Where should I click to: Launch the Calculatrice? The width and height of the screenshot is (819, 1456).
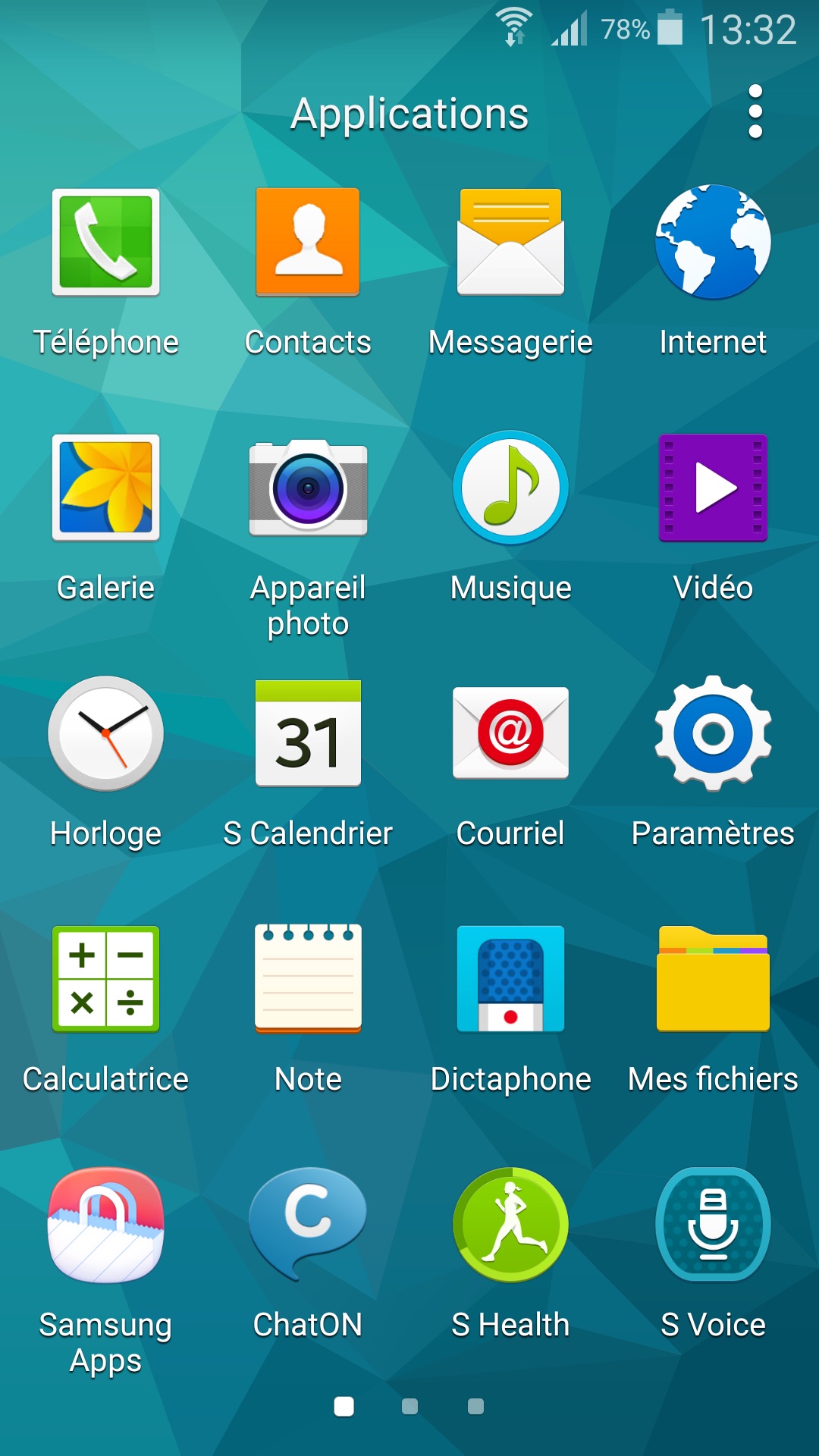tap(105, 979)
